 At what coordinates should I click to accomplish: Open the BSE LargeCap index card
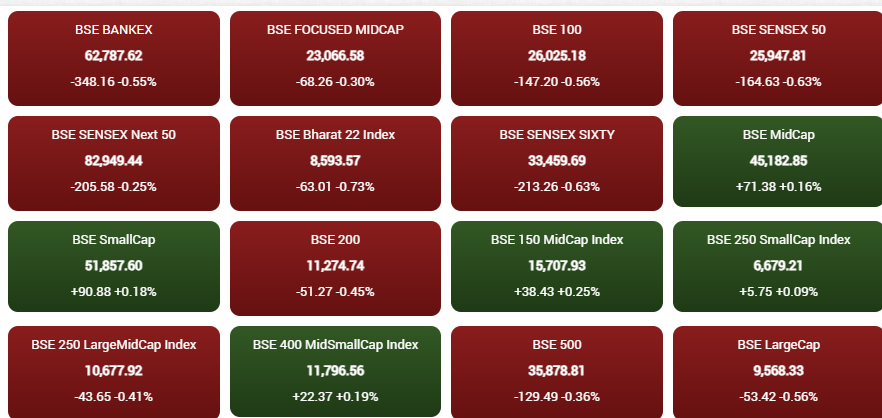[778, 370]
